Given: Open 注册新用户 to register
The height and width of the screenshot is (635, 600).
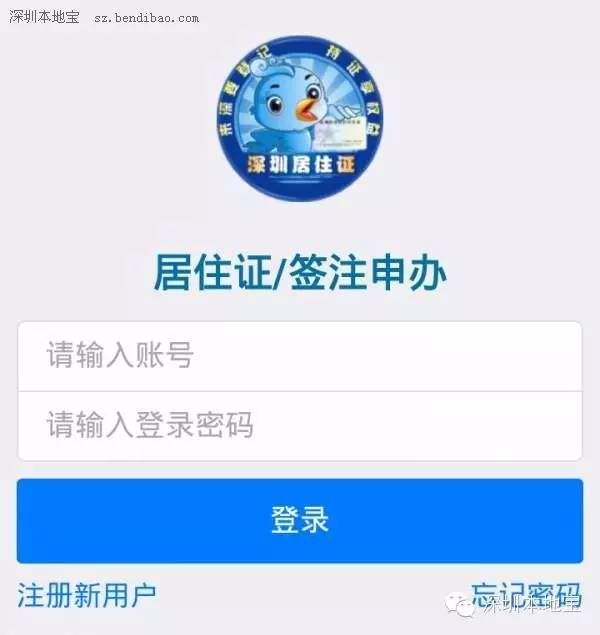Looking at the screenshot, I should [87, 595].
